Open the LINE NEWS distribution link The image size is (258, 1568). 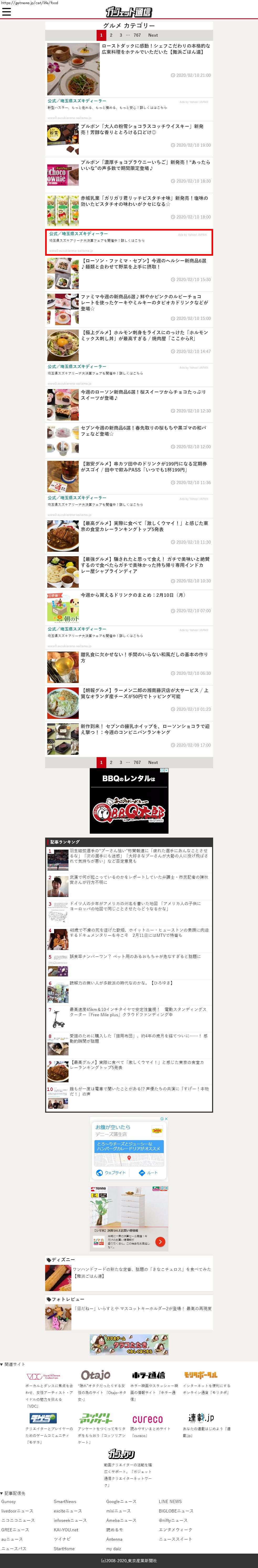pyautogui.click(x=170, y=1501)
